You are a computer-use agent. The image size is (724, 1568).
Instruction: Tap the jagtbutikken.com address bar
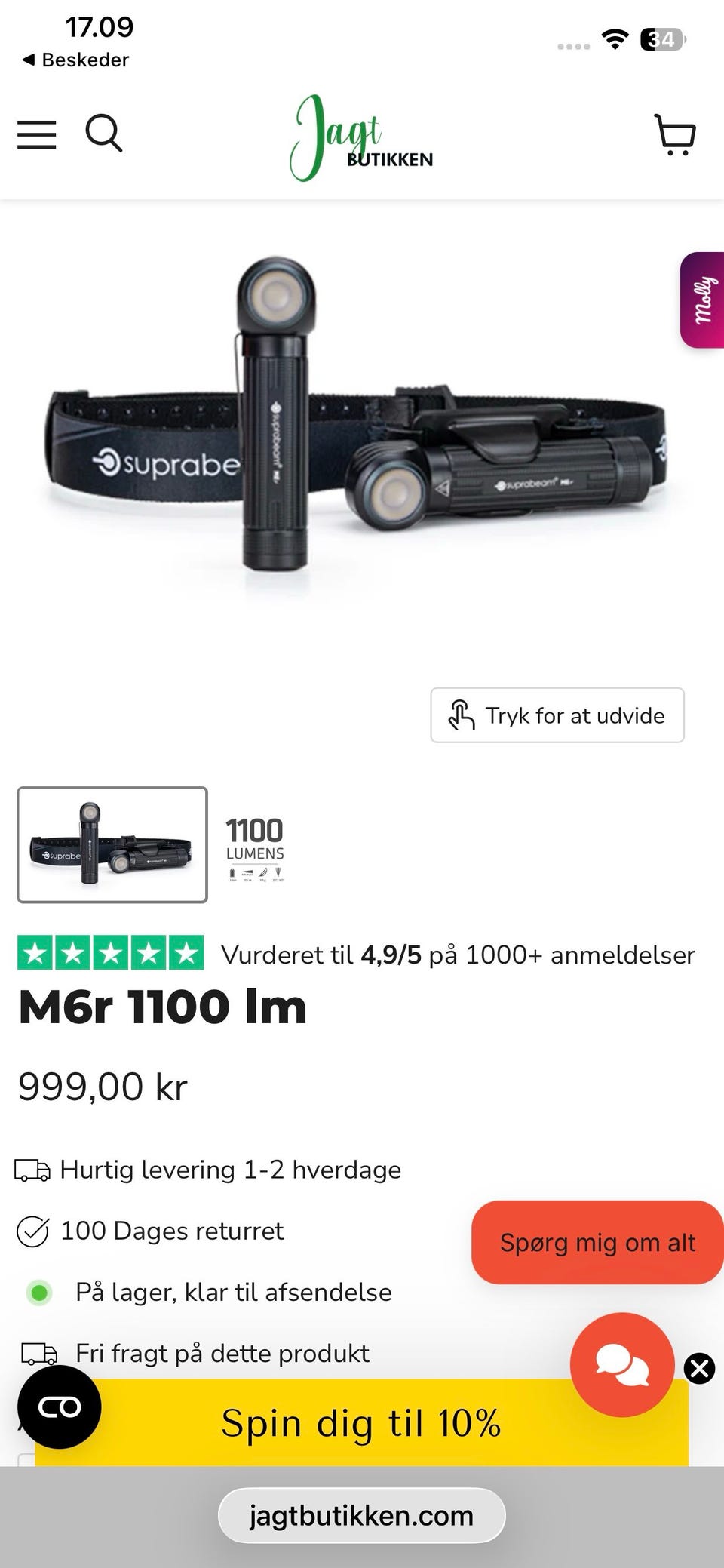click(361, 1515)
